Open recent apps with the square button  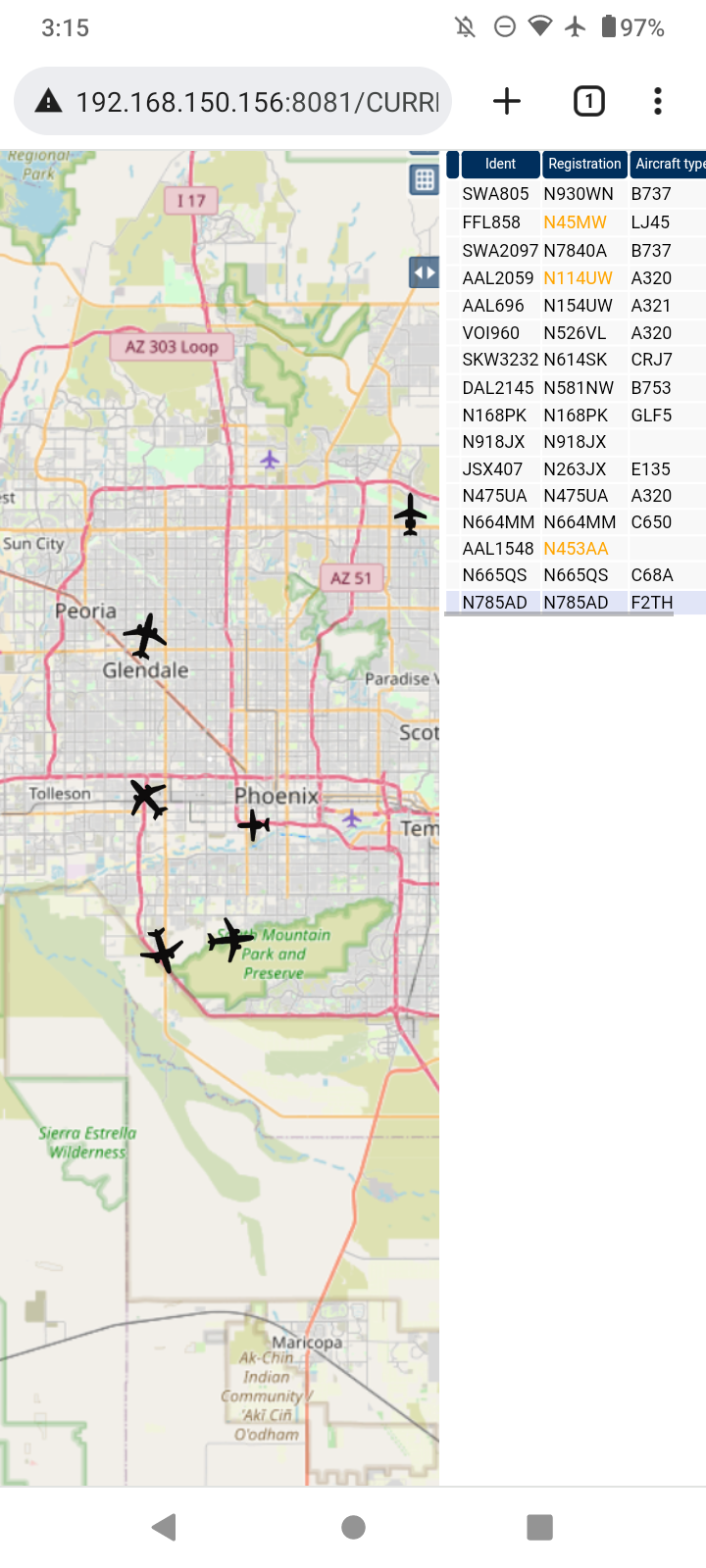click(540, 1527)
